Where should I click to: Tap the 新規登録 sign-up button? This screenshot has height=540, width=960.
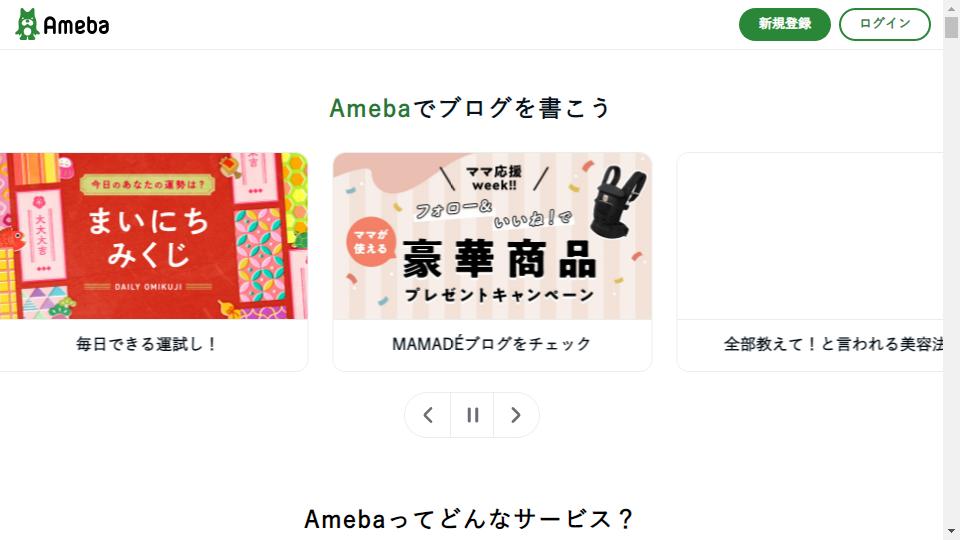coord(784,24)
